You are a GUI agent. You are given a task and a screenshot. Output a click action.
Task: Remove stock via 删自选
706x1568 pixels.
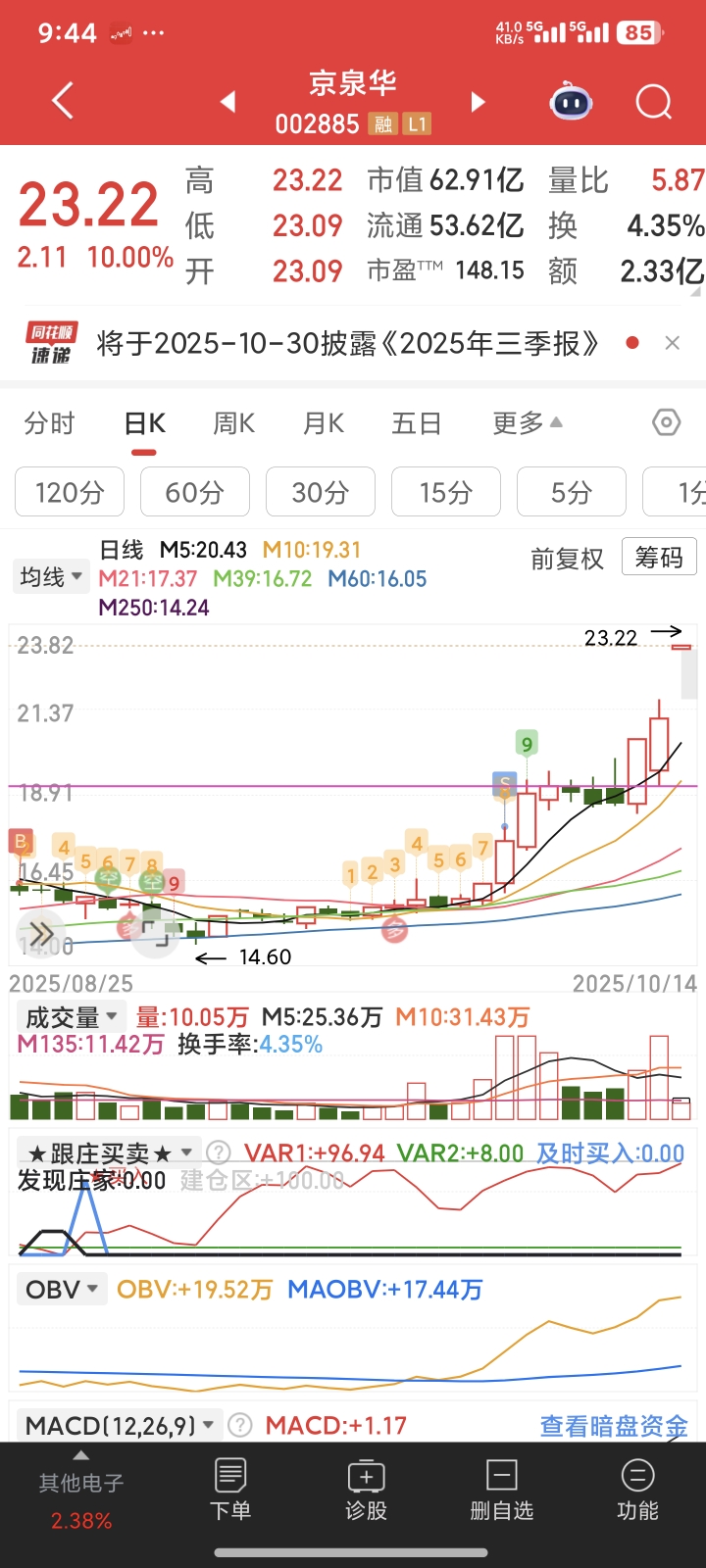[x=501, y=1490]
